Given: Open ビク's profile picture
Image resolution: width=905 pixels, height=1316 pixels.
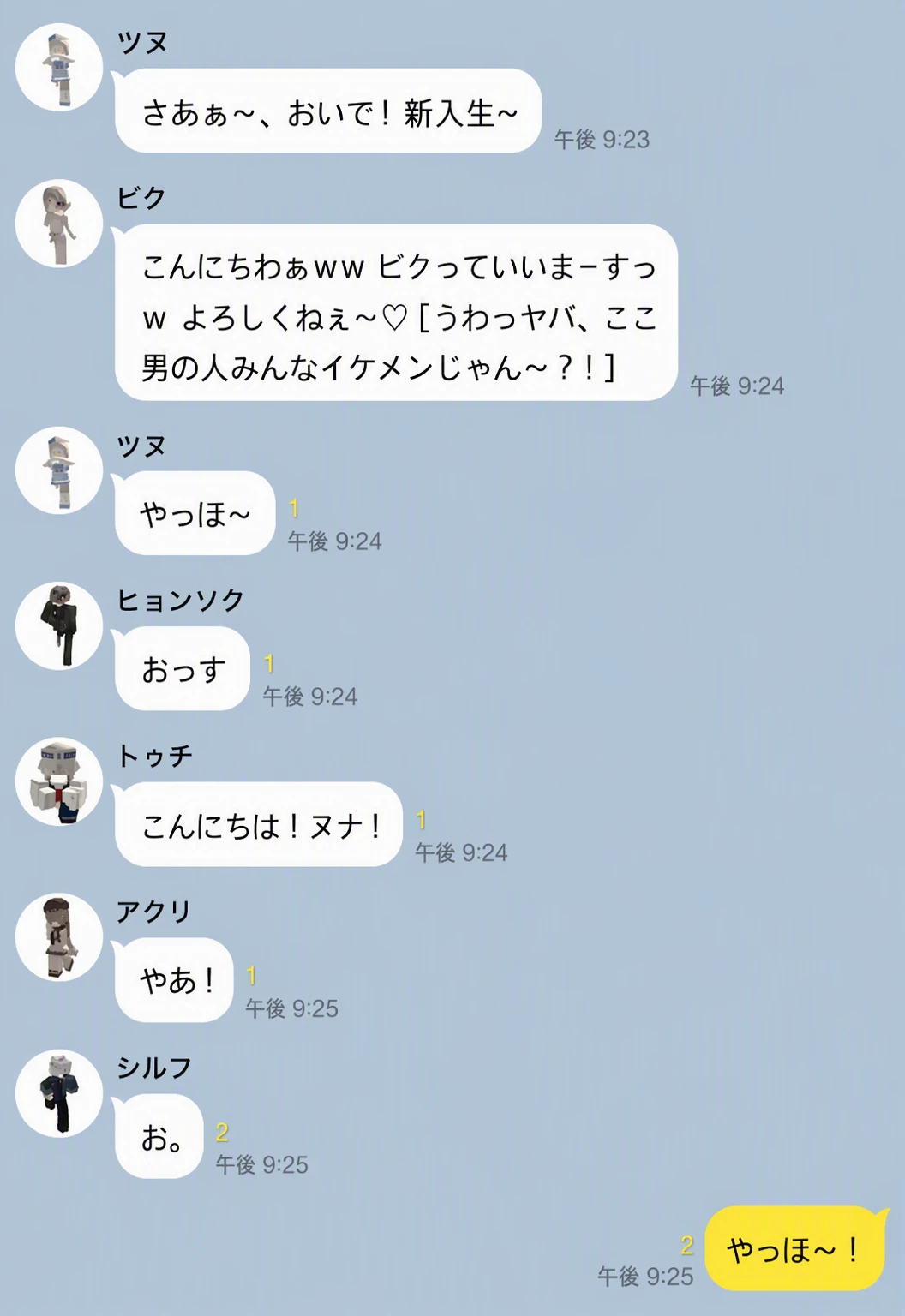Looking at the screenshot, I should pos(59,224).
